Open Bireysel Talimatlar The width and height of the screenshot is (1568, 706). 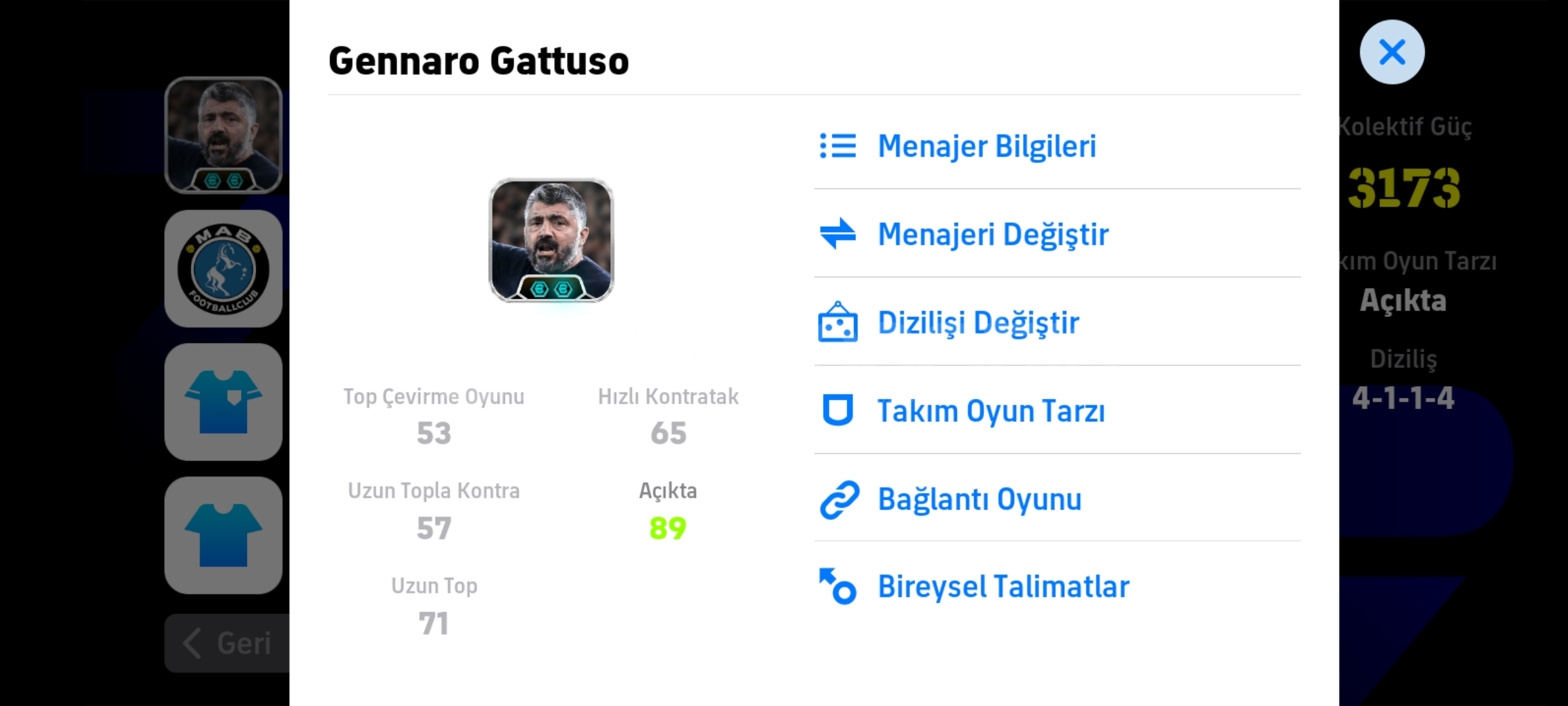(x=1003, y=586)
